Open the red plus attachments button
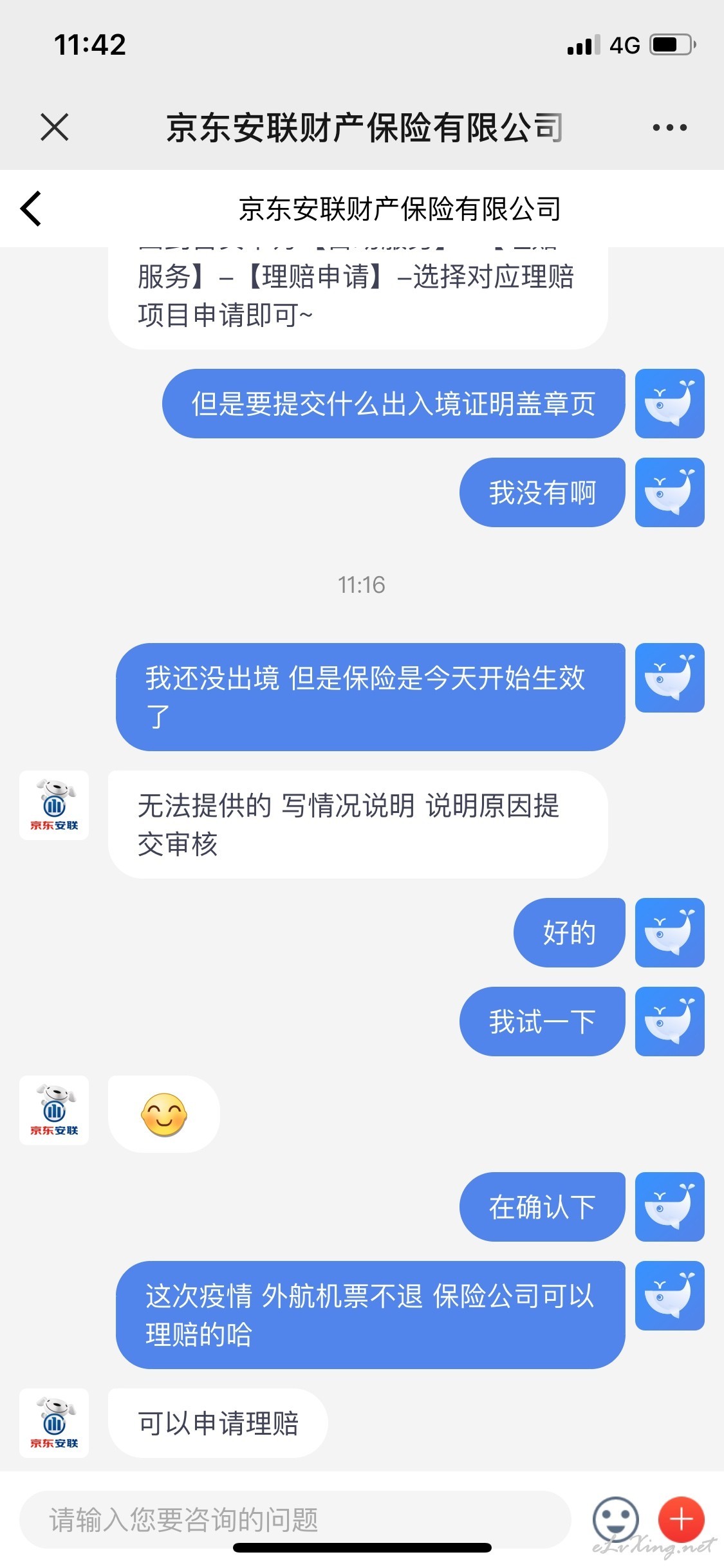The height and width of the screenshot is (1568, 724). click(x=682, y=1520)
